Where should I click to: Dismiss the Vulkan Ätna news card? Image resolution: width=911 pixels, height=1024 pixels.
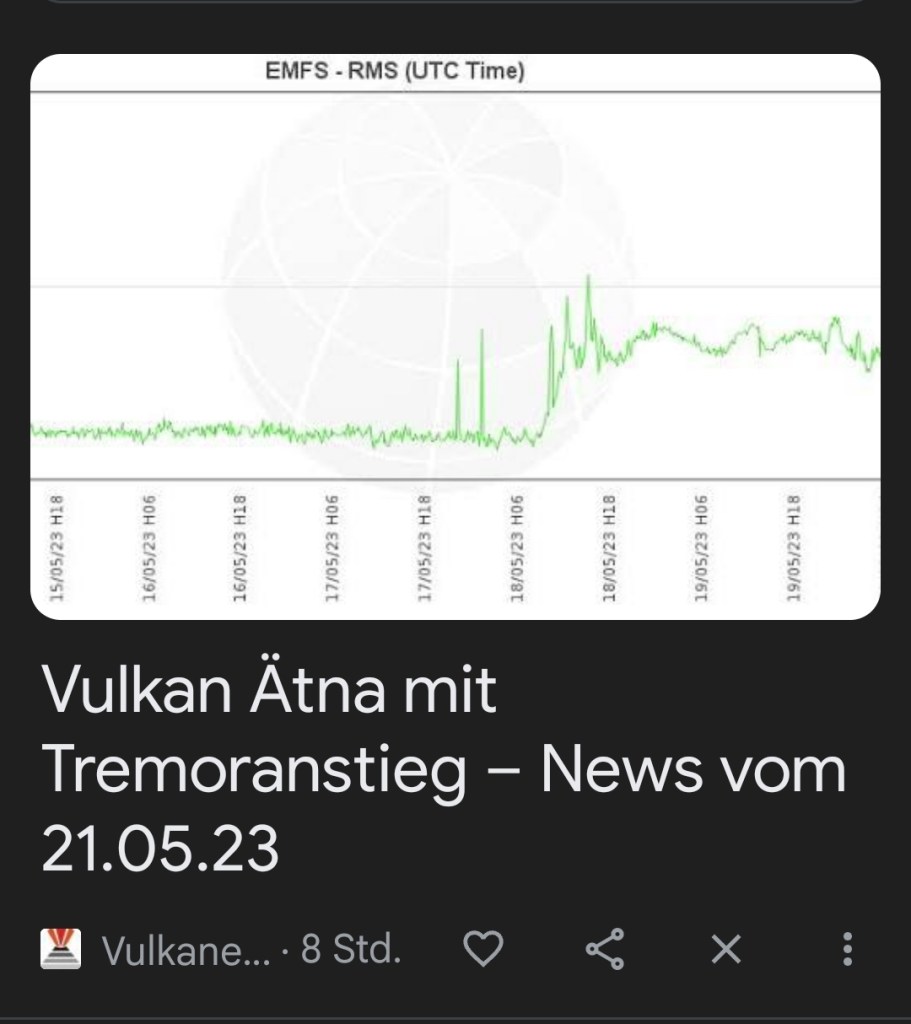pos(726,949)
